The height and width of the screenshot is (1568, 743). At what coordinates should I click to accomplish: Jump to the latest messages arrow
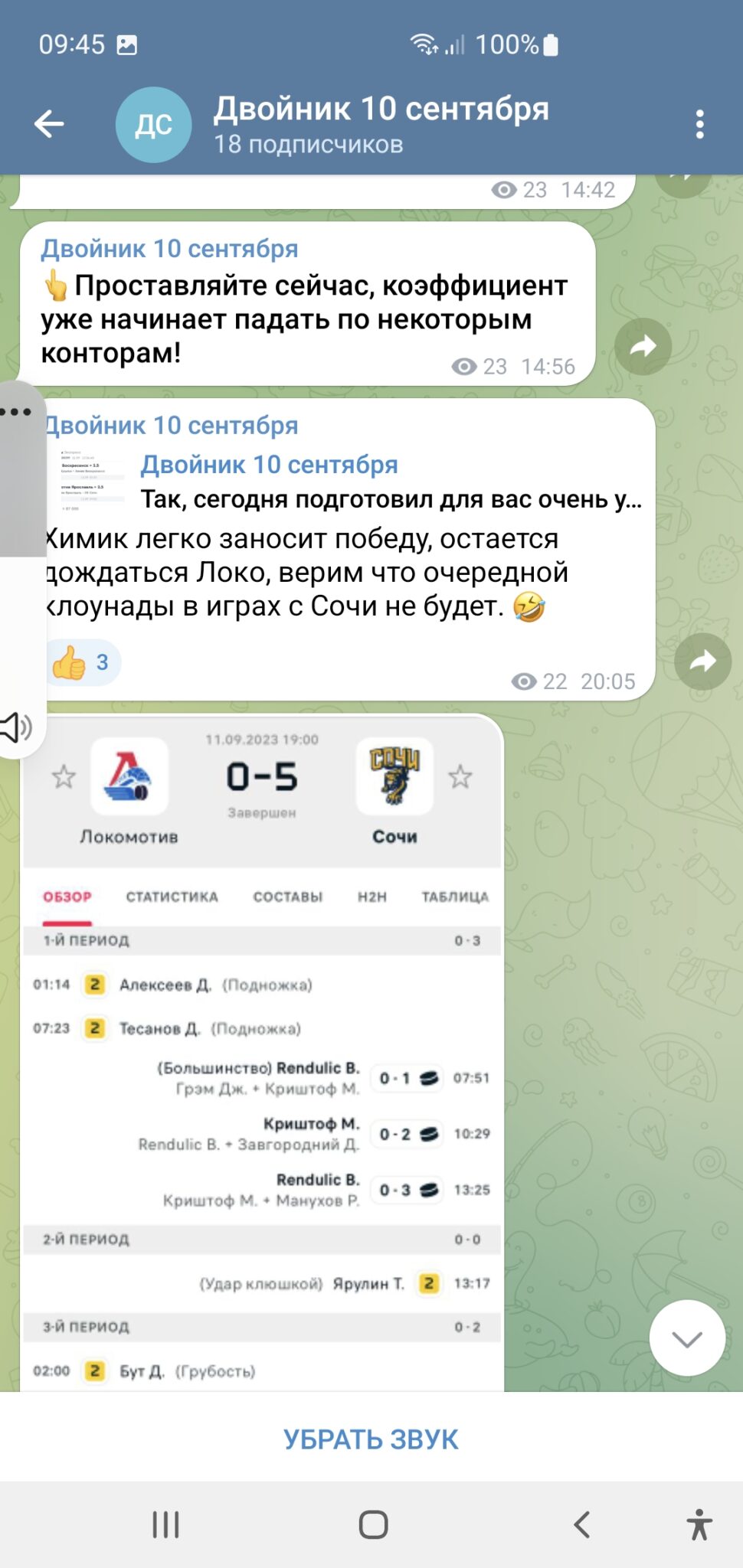coord(687,1338)
